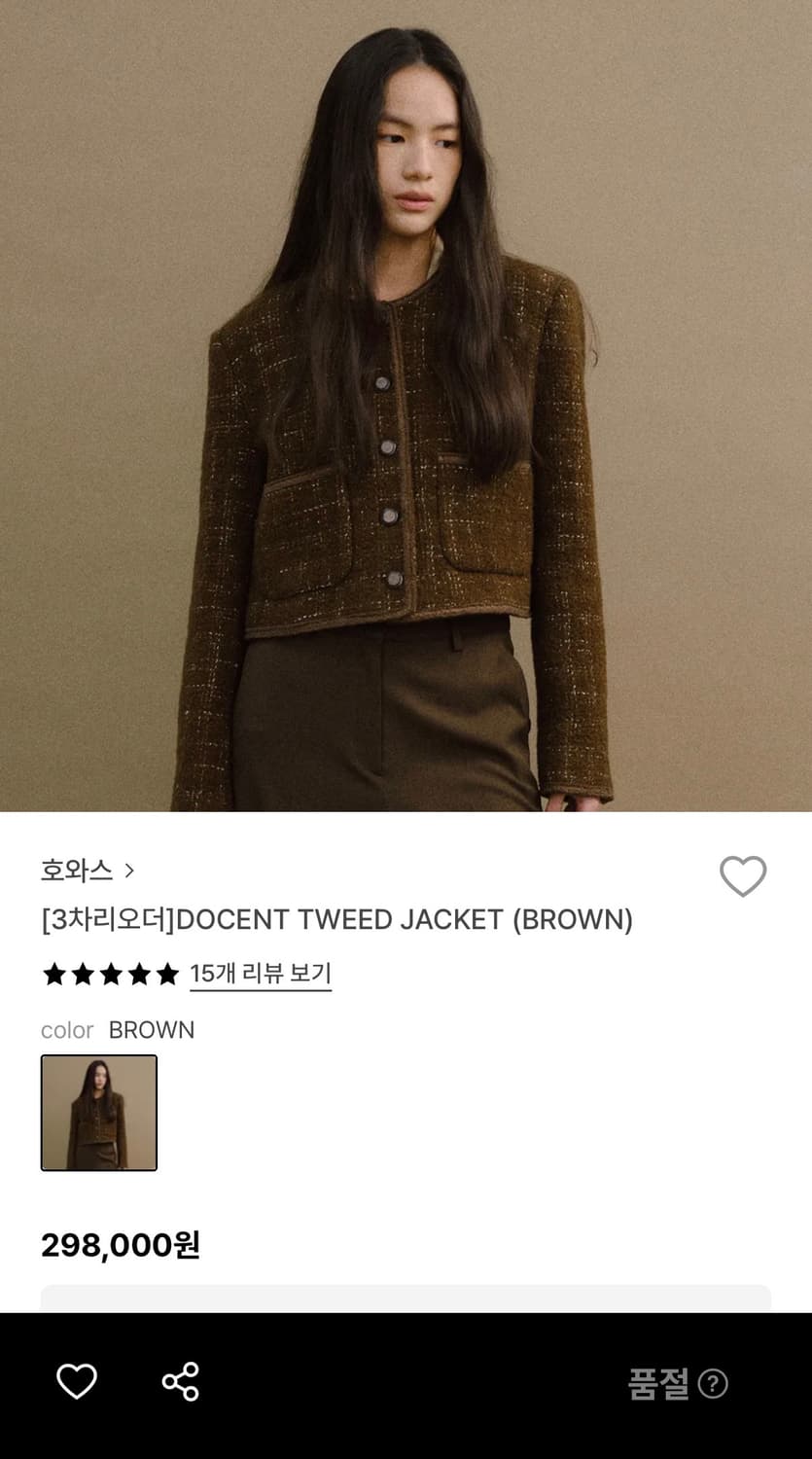Tap the second star in the rating row

(82, 974)
